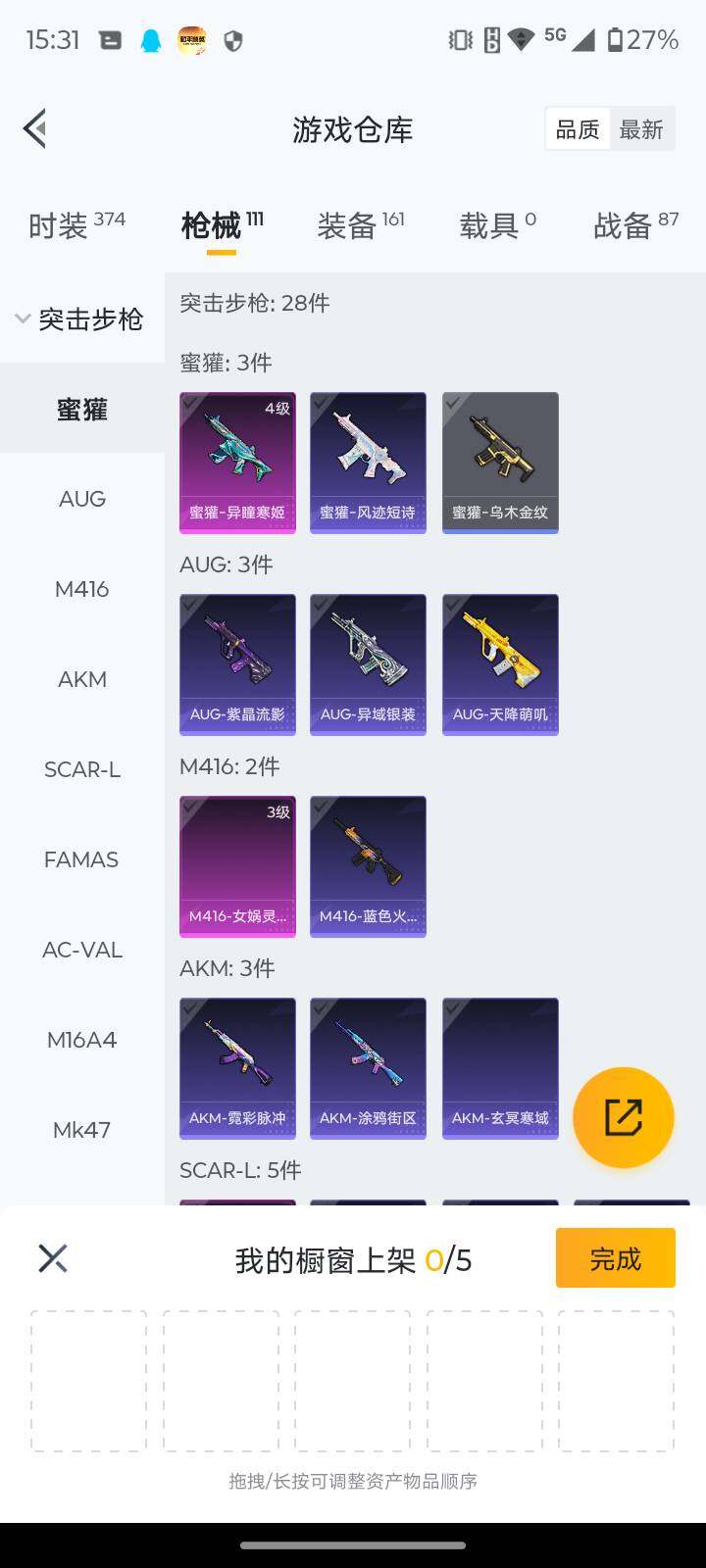Sort items by 品质

click(578, 129)
